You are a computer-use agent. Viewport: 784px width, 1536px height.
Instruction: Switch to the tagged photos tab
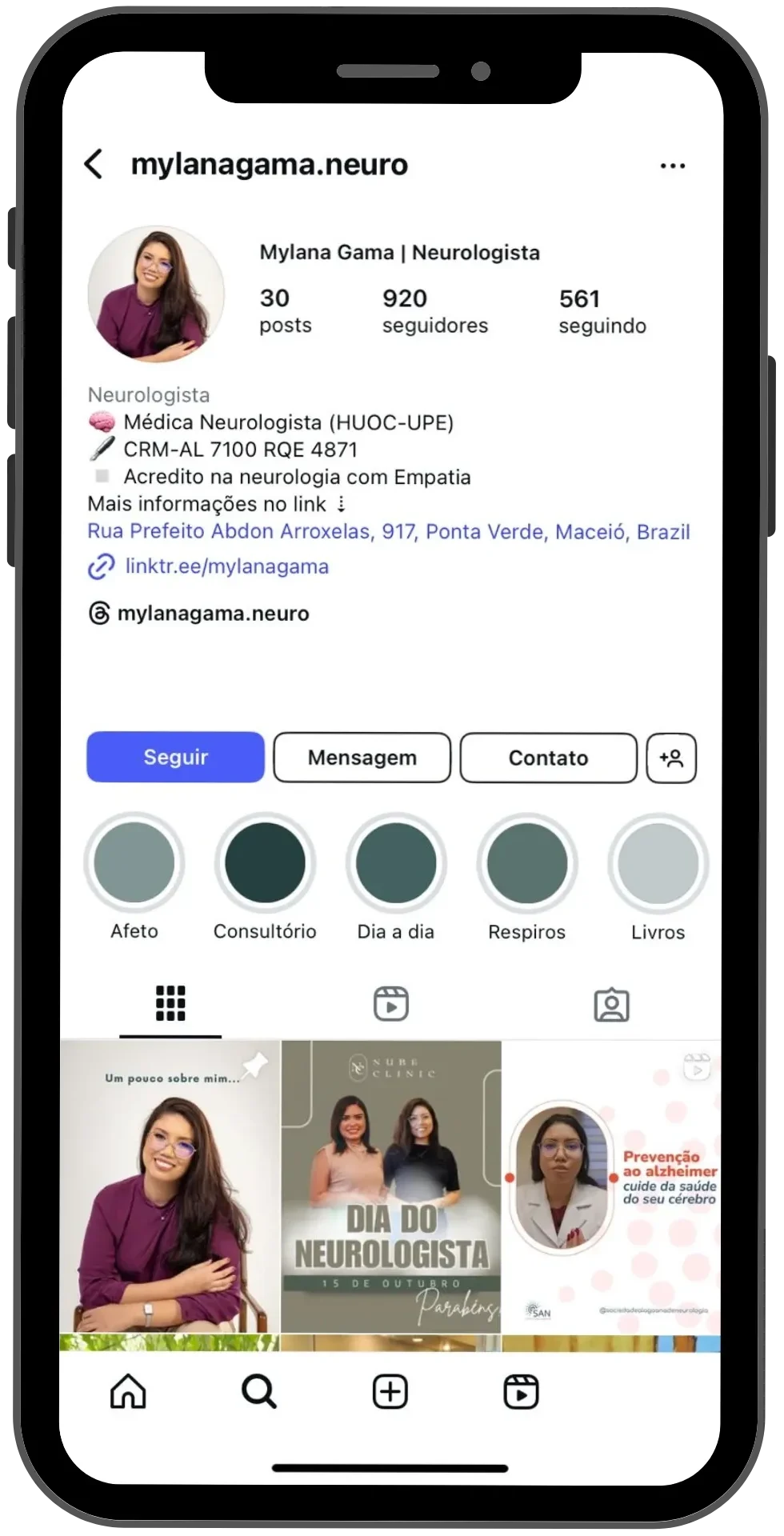(611, 1005)
